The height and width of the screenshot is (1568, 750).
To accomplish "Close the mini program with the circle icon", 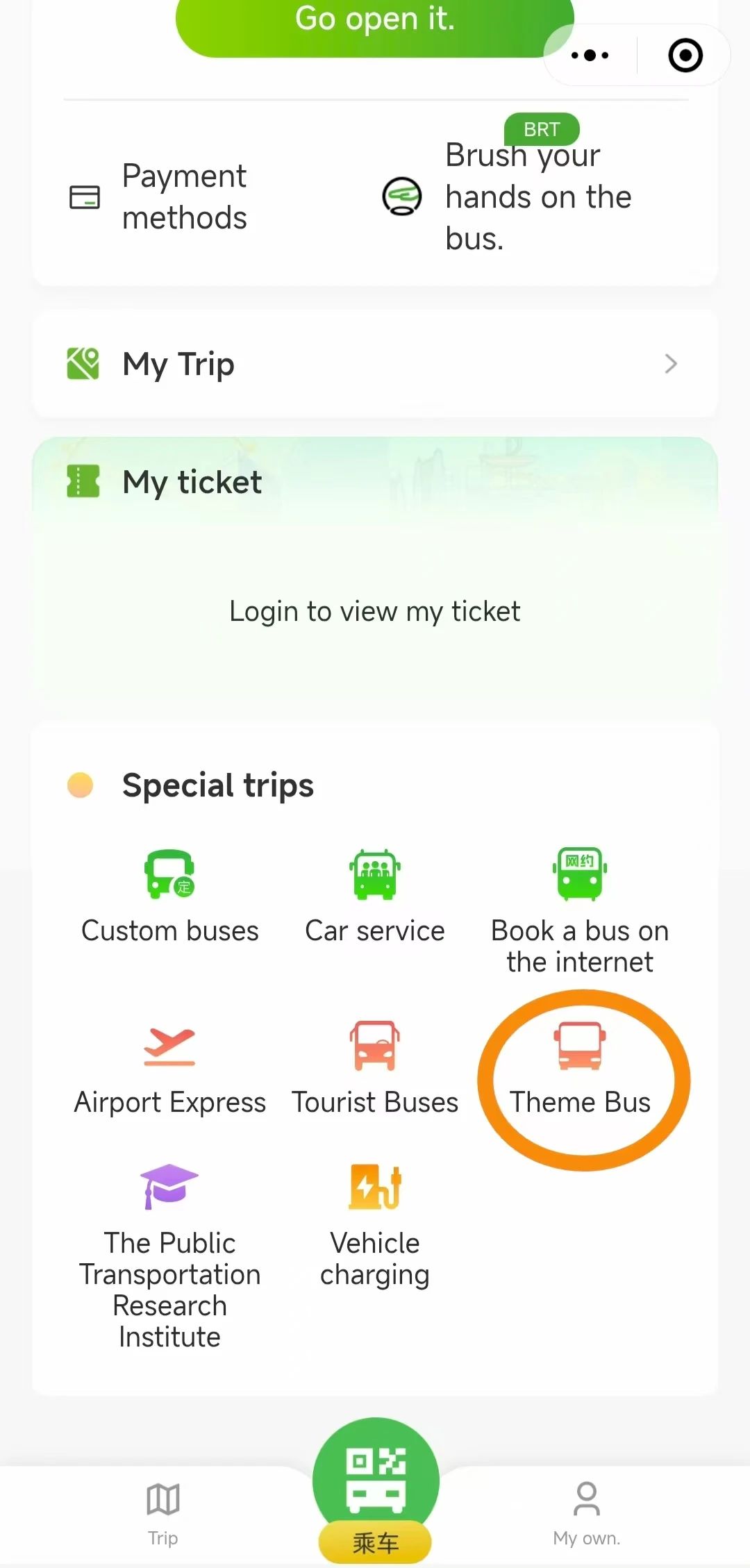I will (685, 56).
